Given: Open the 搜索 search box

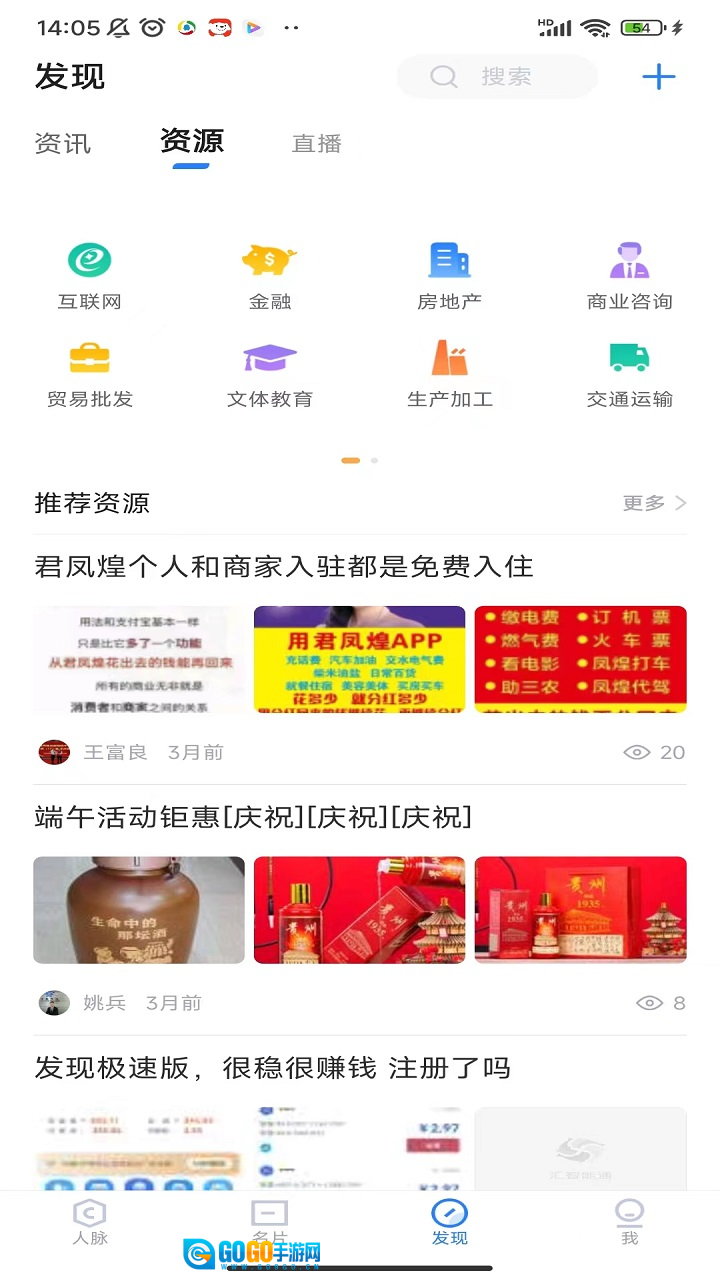Looking at the screenshot, I should (497, 77).
